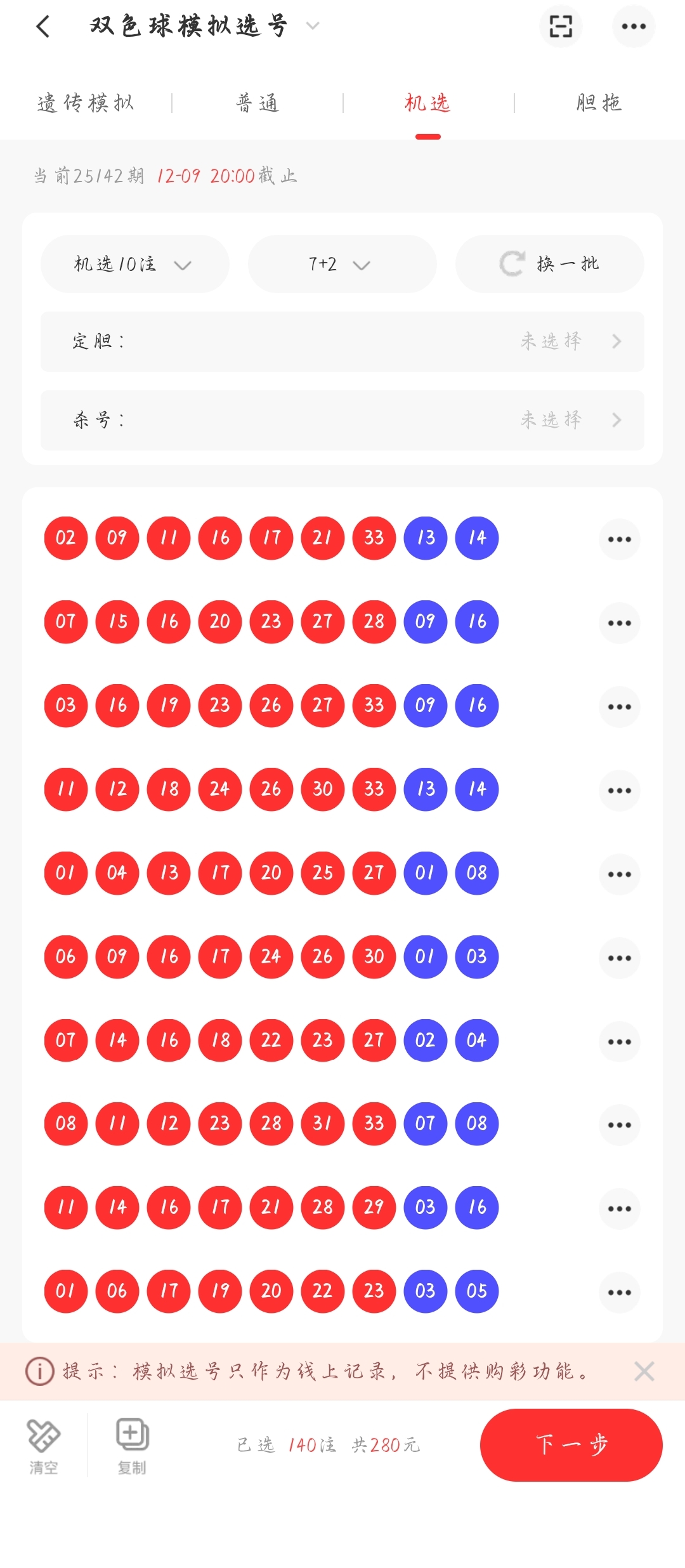Open the 机选10注 dropdown

click(134, 264)
